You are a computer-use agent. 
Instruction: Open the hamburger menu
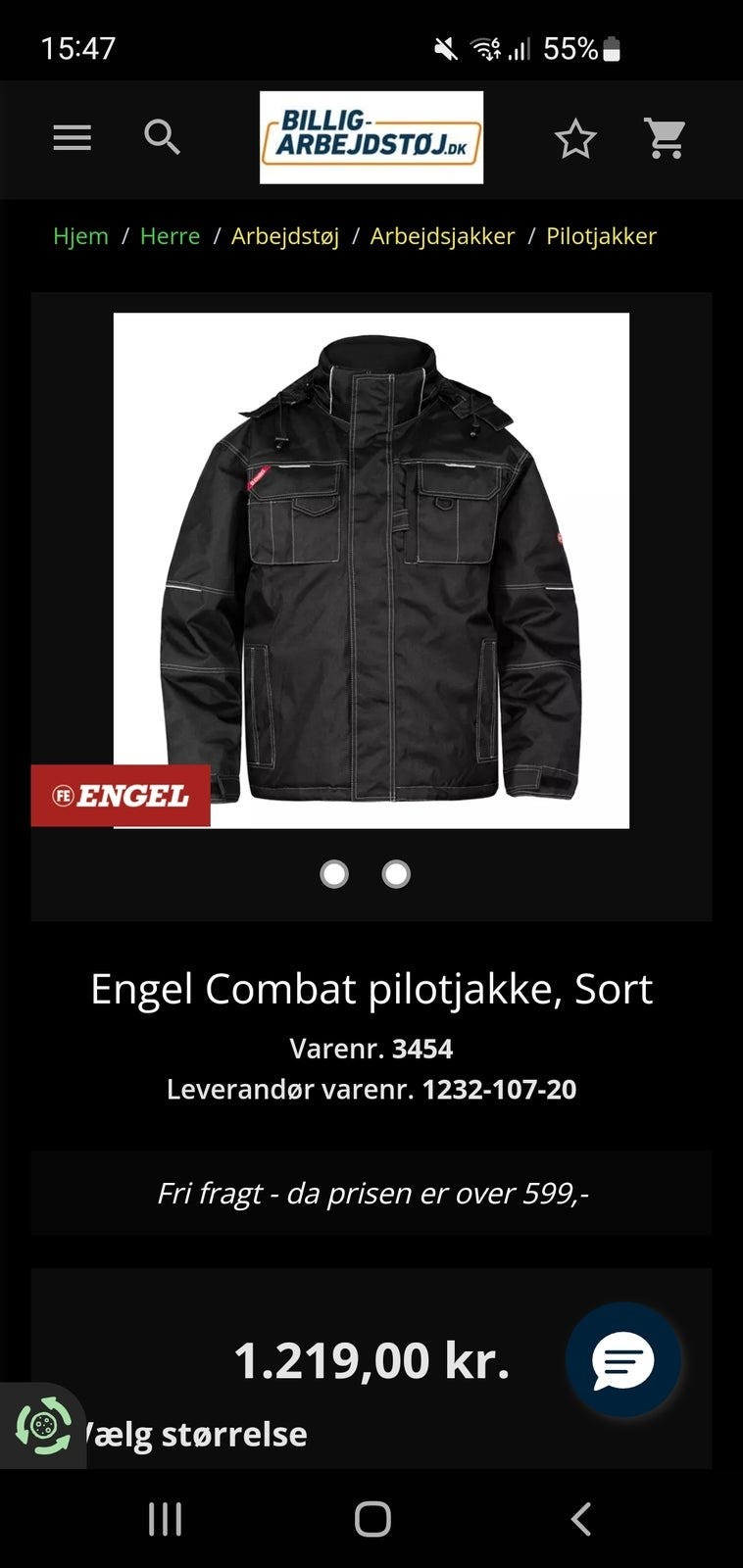coord(72,138)
